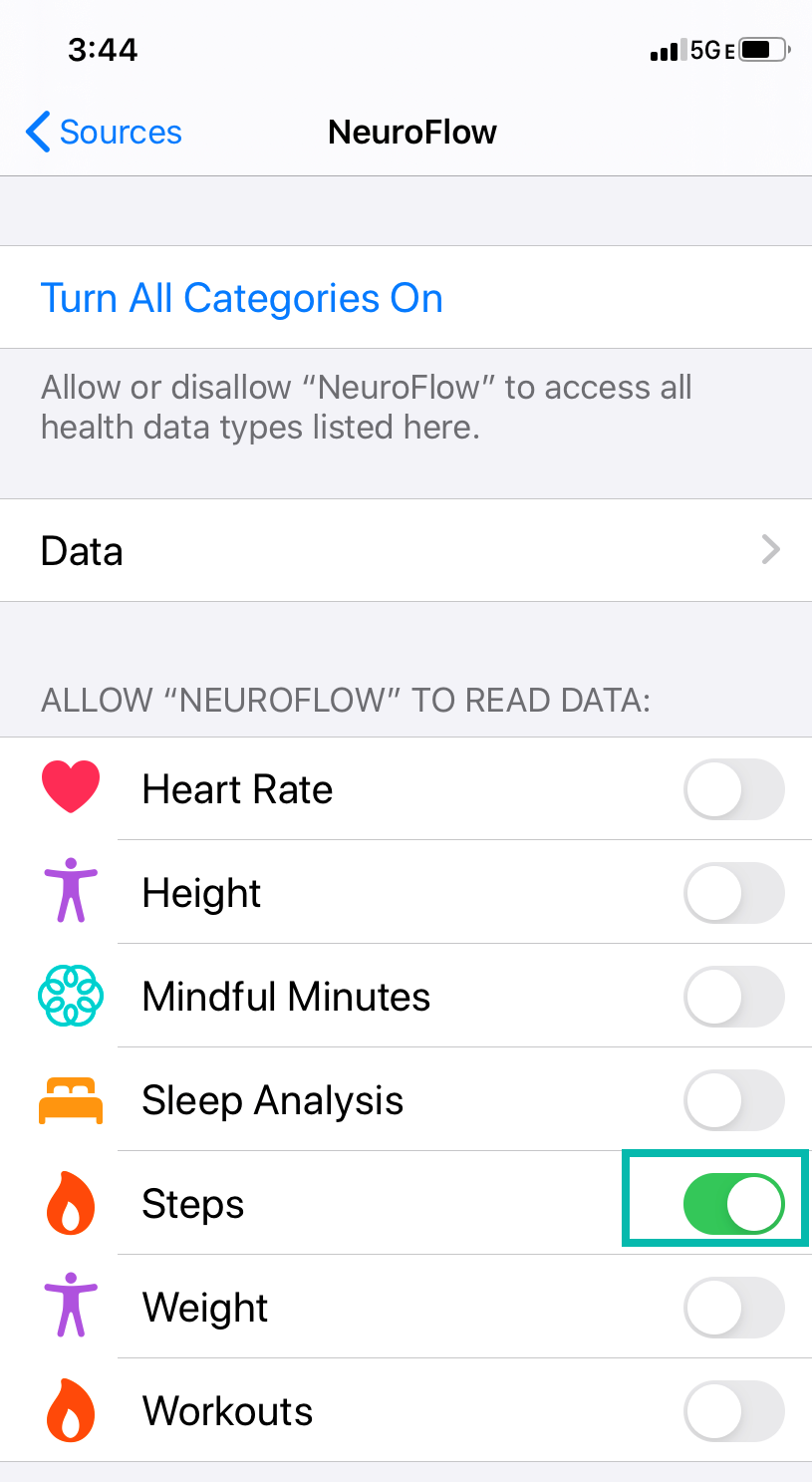Tap Turn All Categories On

(x=241, y=298)
